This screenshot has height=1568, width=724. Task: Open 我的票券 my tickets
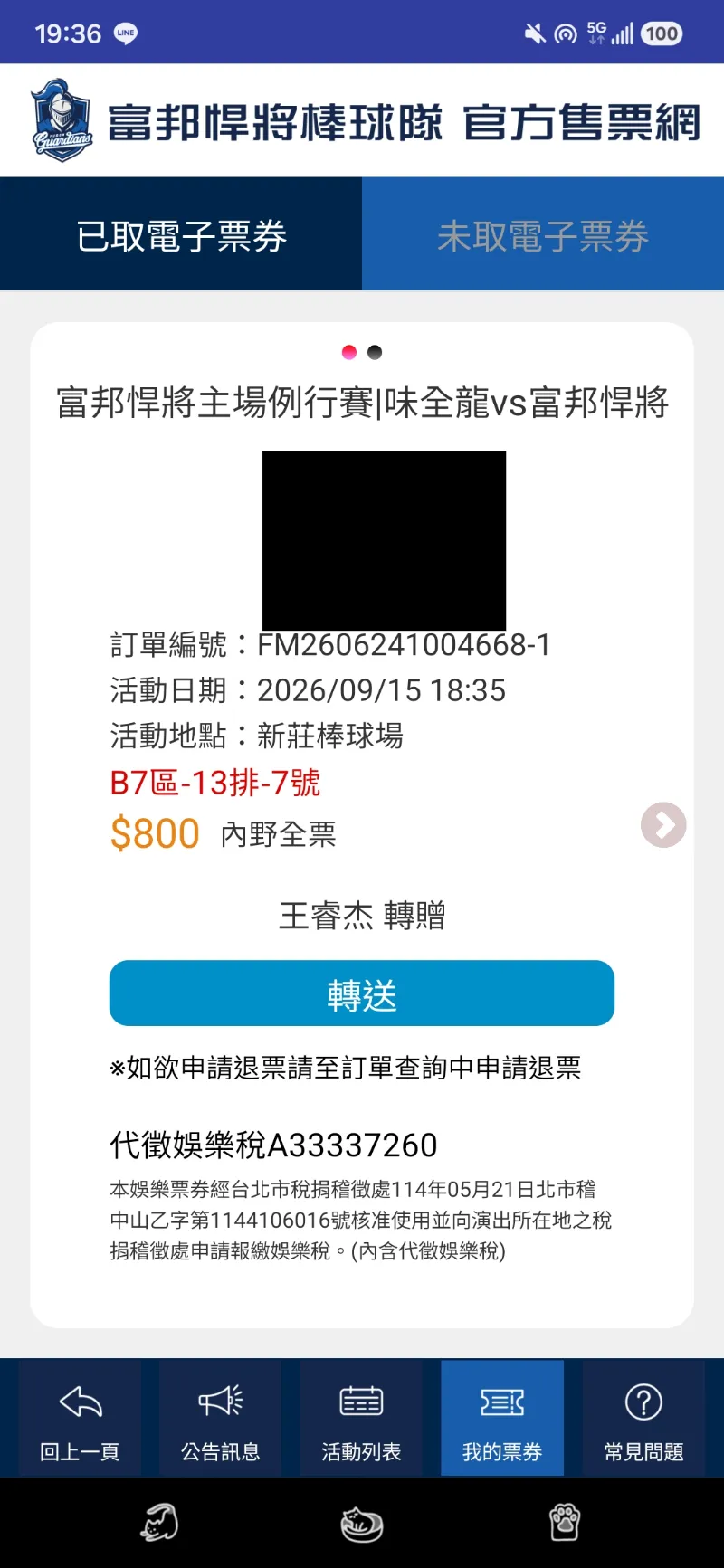(x=502, y=1418)
